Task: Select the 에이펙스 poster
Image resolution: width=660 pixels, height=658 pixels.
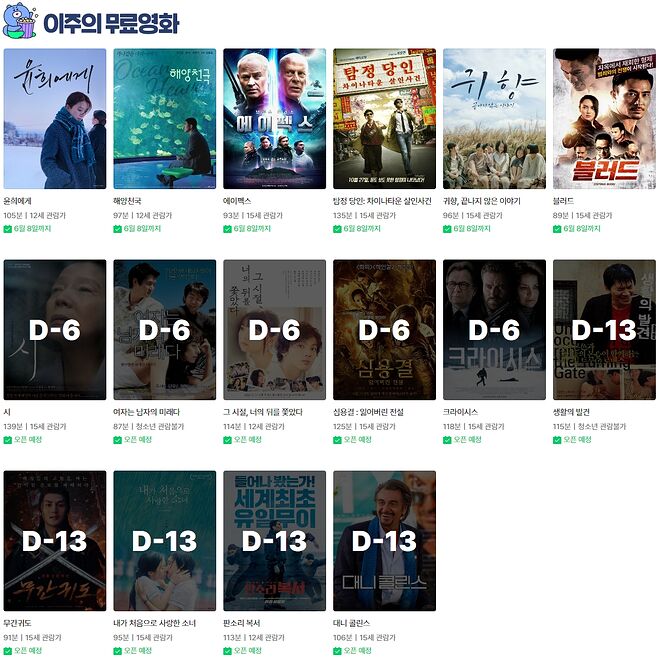Action: click(274, 119)
